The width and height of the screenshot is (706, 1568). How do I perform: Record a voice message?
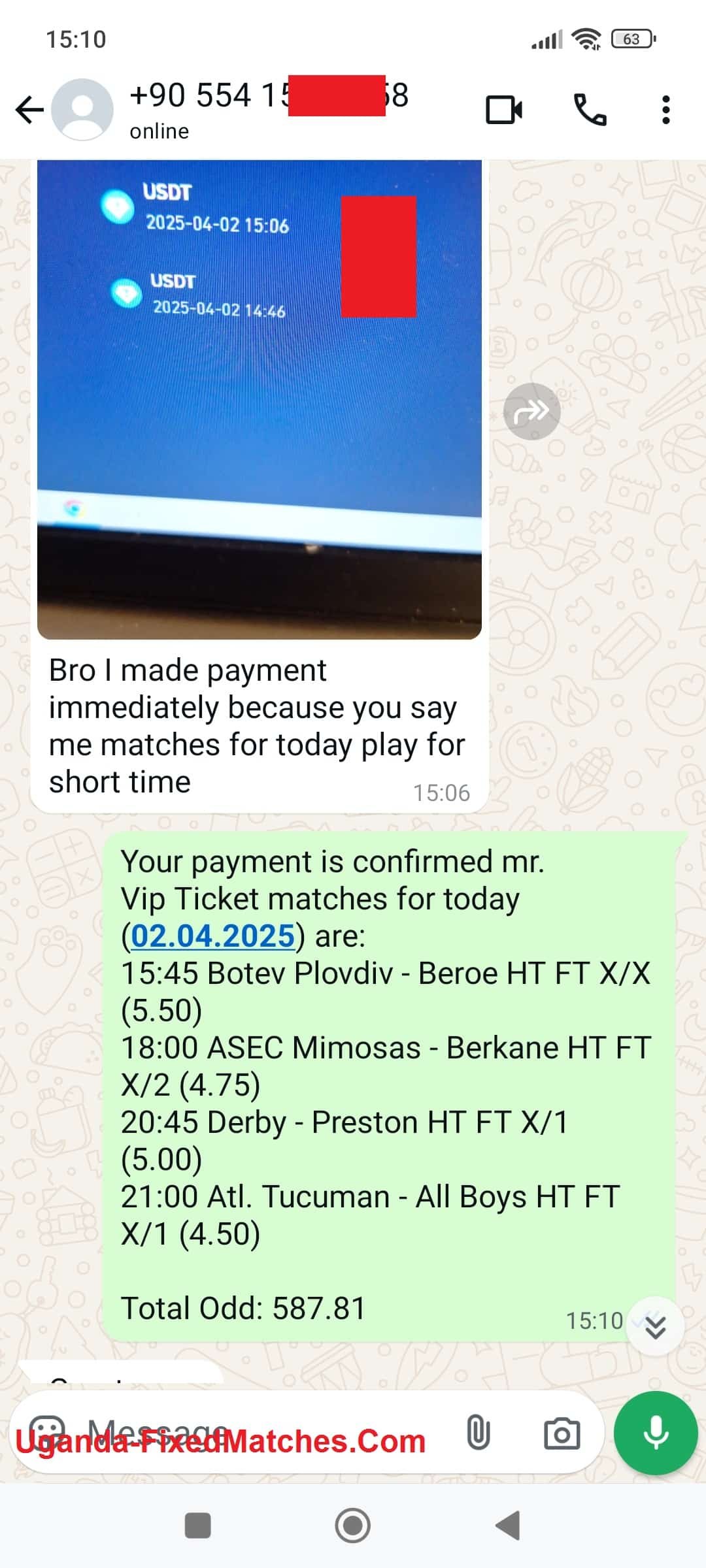coord(655,1433)
